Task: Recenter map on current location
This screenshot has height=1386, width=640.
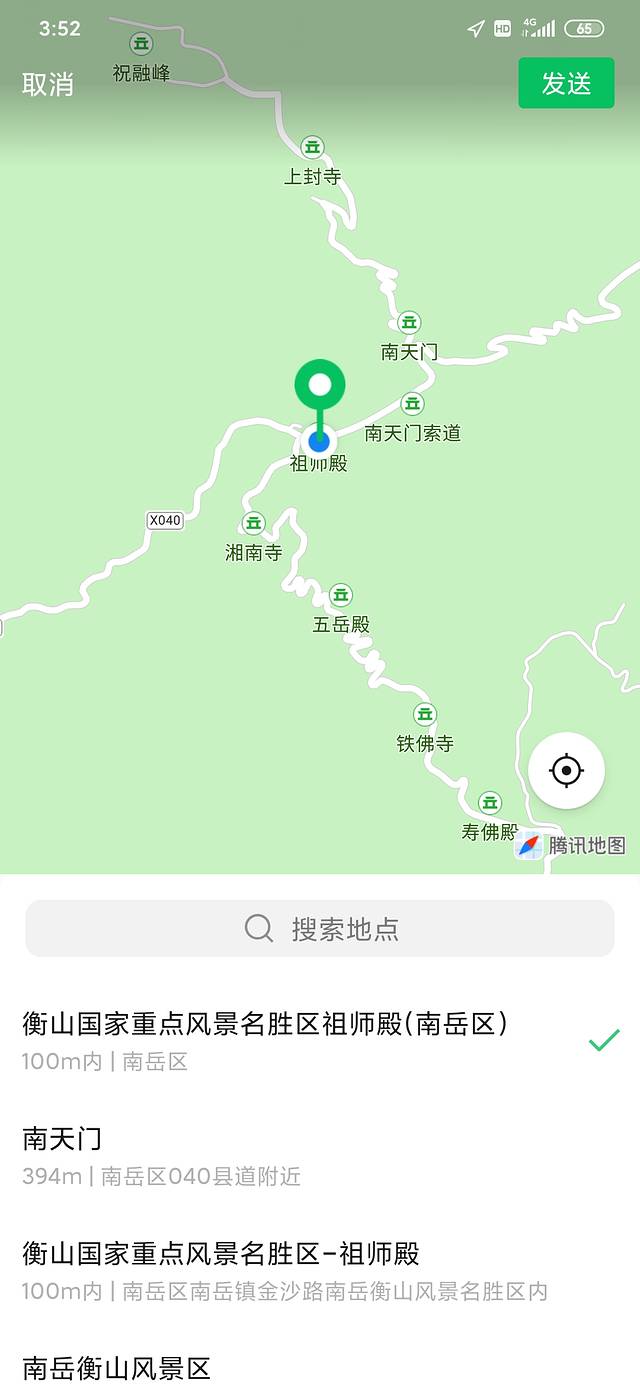Action: point(566,771)
